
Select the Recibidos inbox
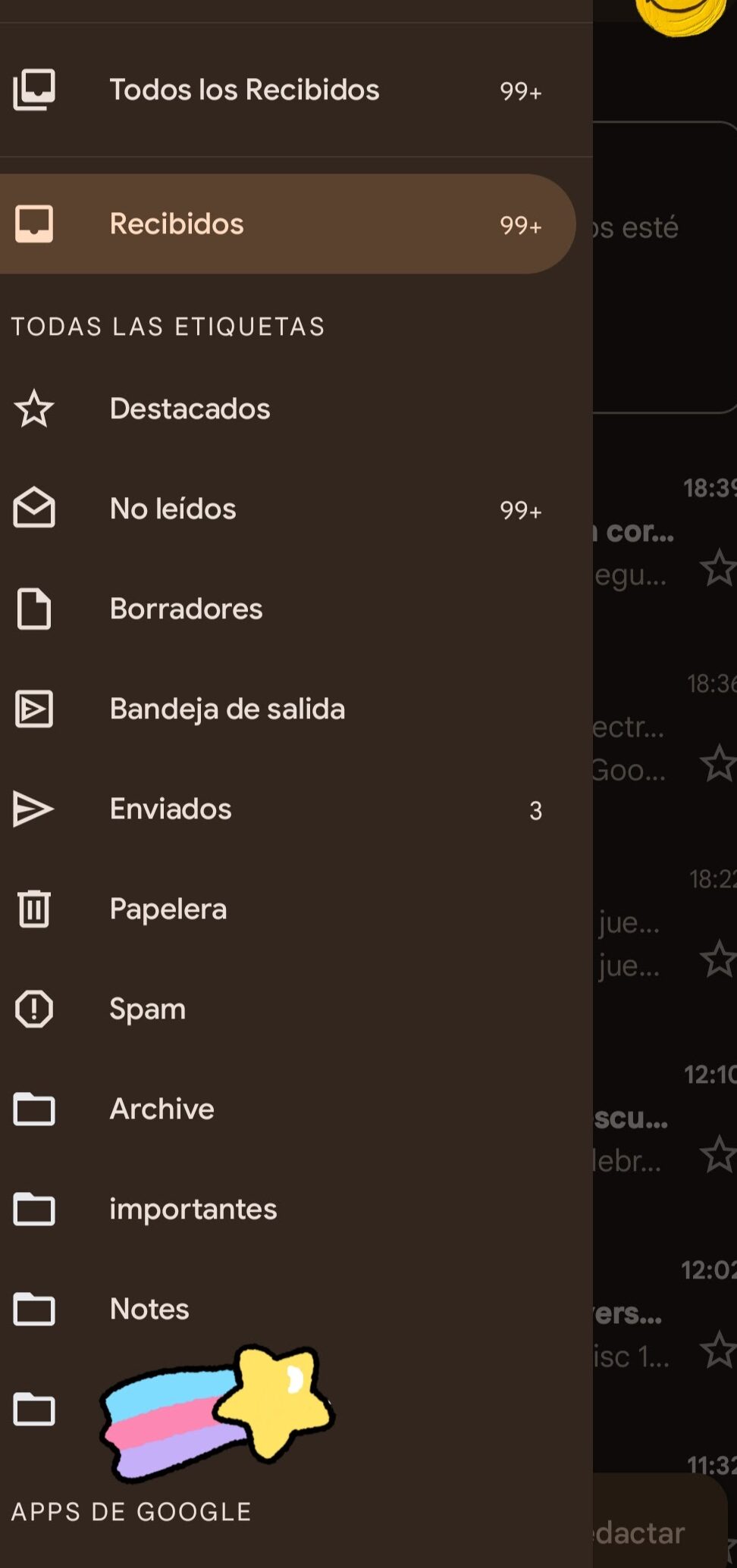pos(177,224)
